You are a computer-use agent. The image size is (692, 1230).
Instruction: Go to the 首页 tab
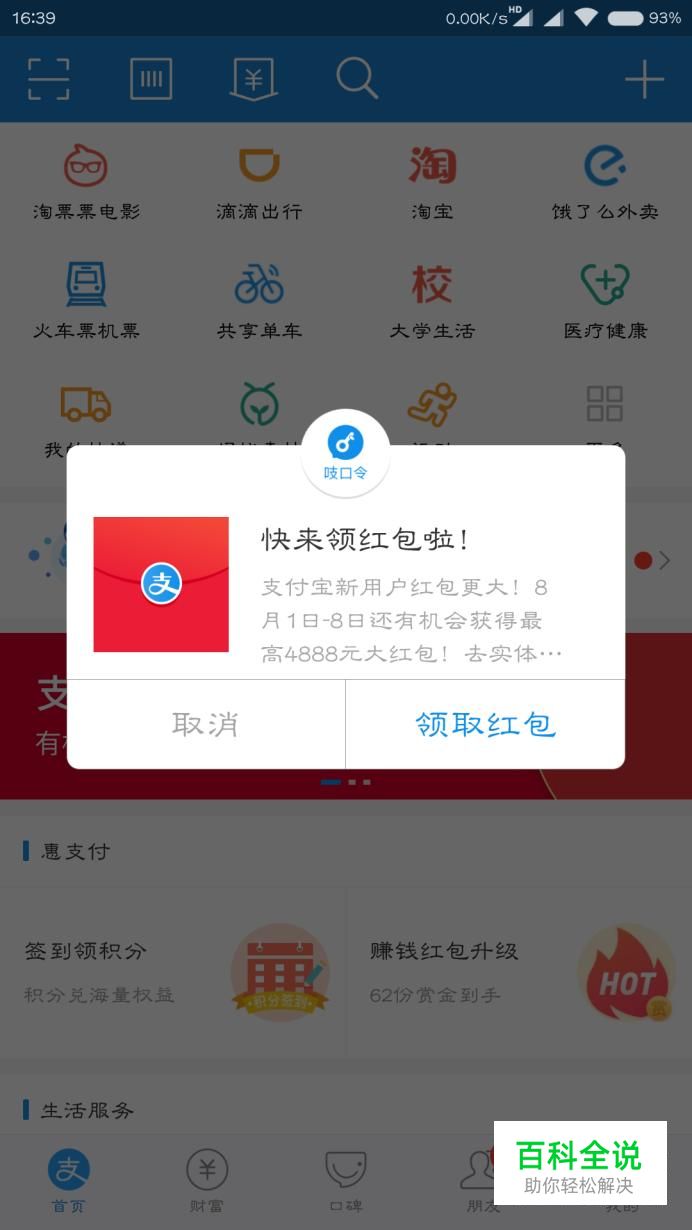tap(69, 1181)
